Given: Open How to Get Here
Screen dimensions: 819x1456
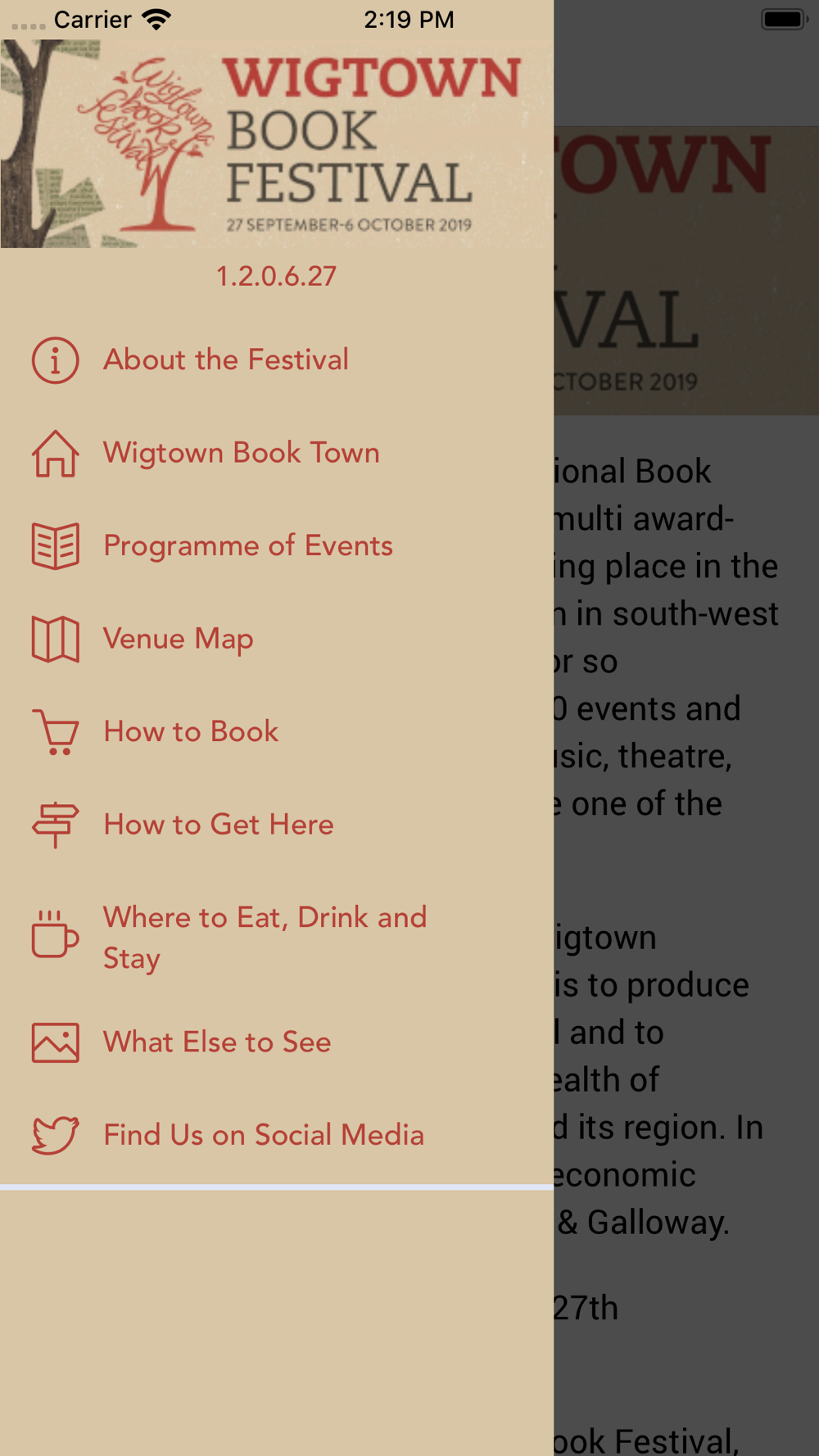Looking at the screenshot, I should coord(218,825).
